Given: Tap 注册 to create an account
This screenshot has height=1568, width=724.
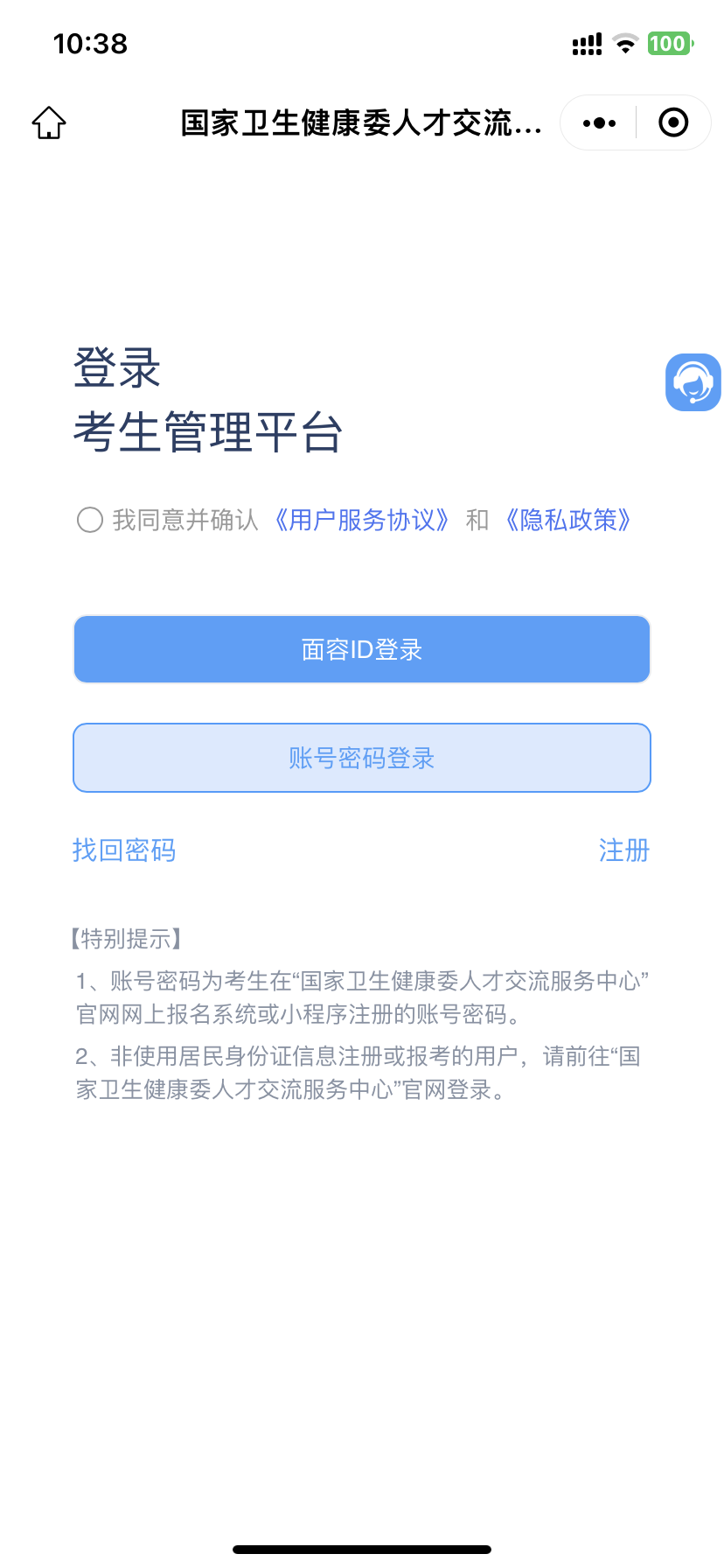Looking at the screenshot, I should click(623, 850).
